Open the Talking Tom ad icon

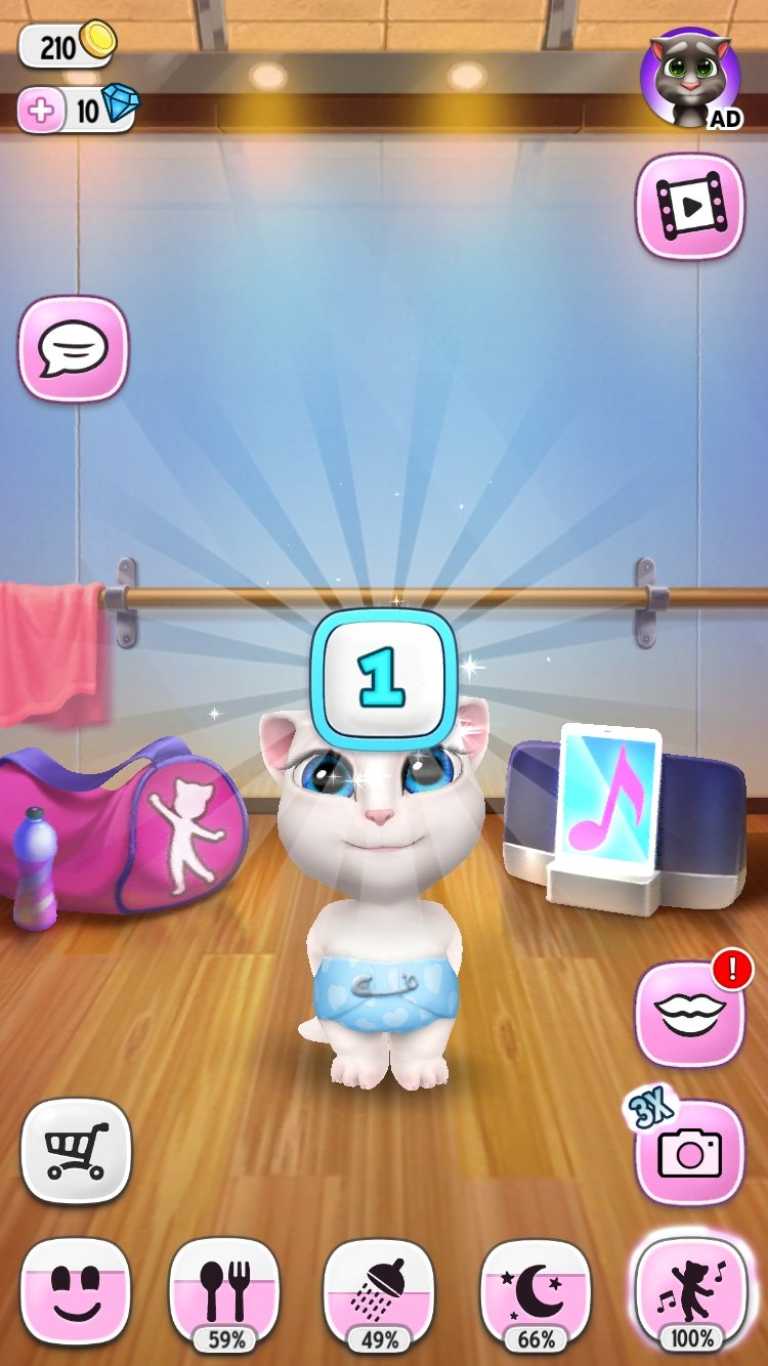pyautogui.click(x=690, y=80)
